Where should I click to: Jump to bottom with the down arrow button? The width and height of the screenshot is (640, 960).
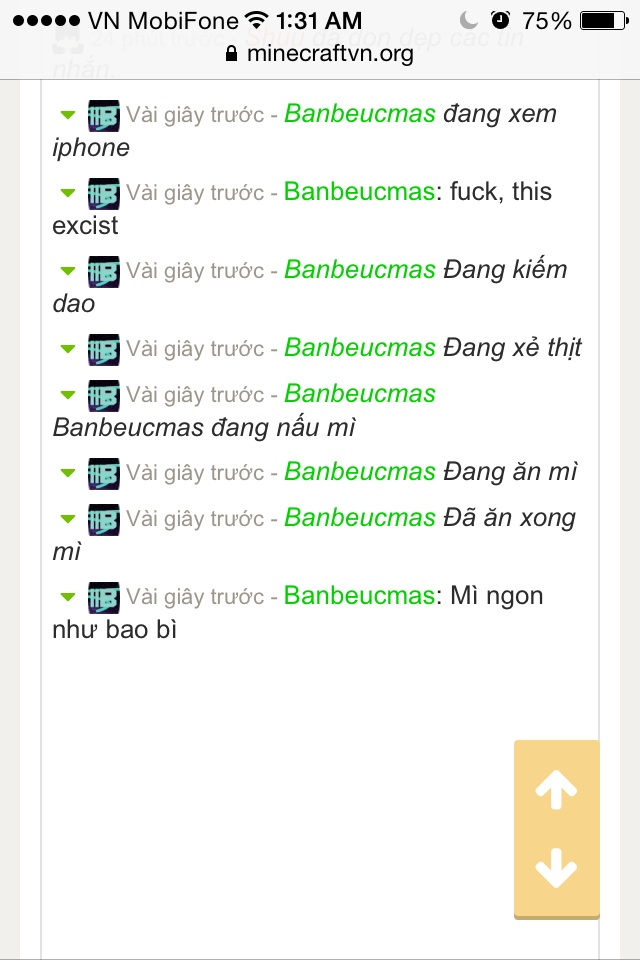[556, 867]
